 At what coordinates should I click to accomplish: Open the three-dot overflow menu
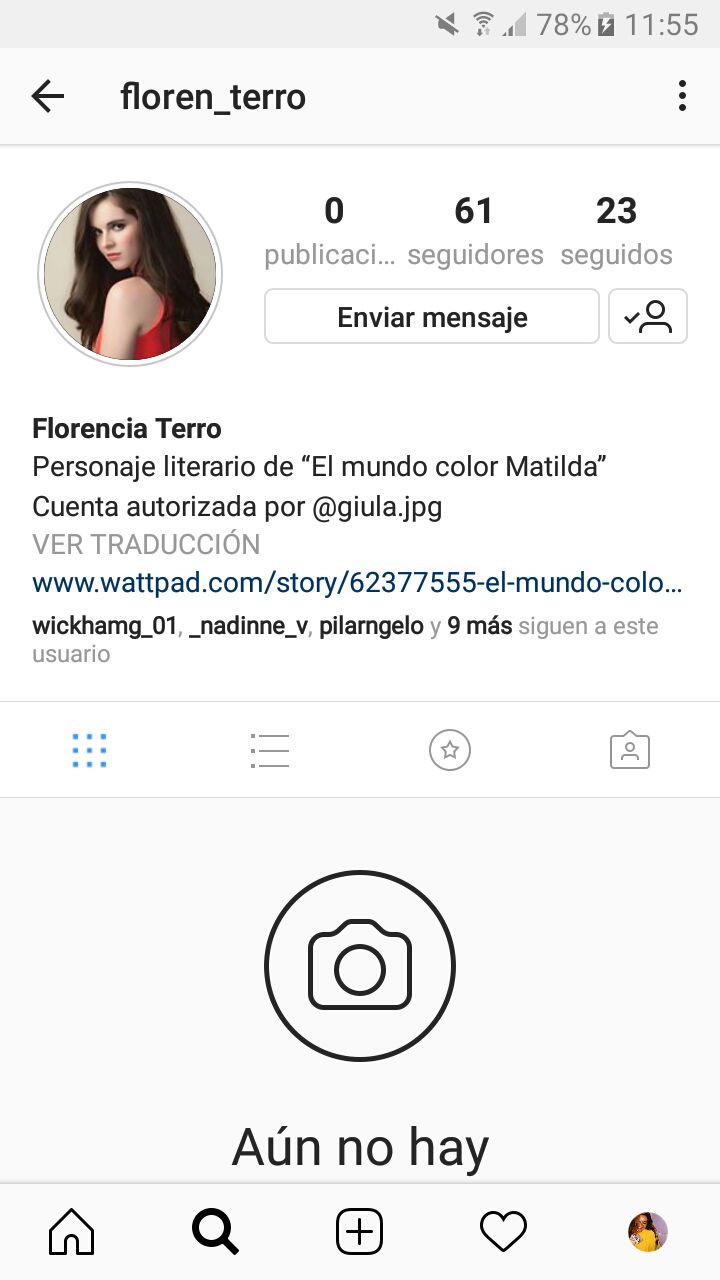[x=682, y=96]
